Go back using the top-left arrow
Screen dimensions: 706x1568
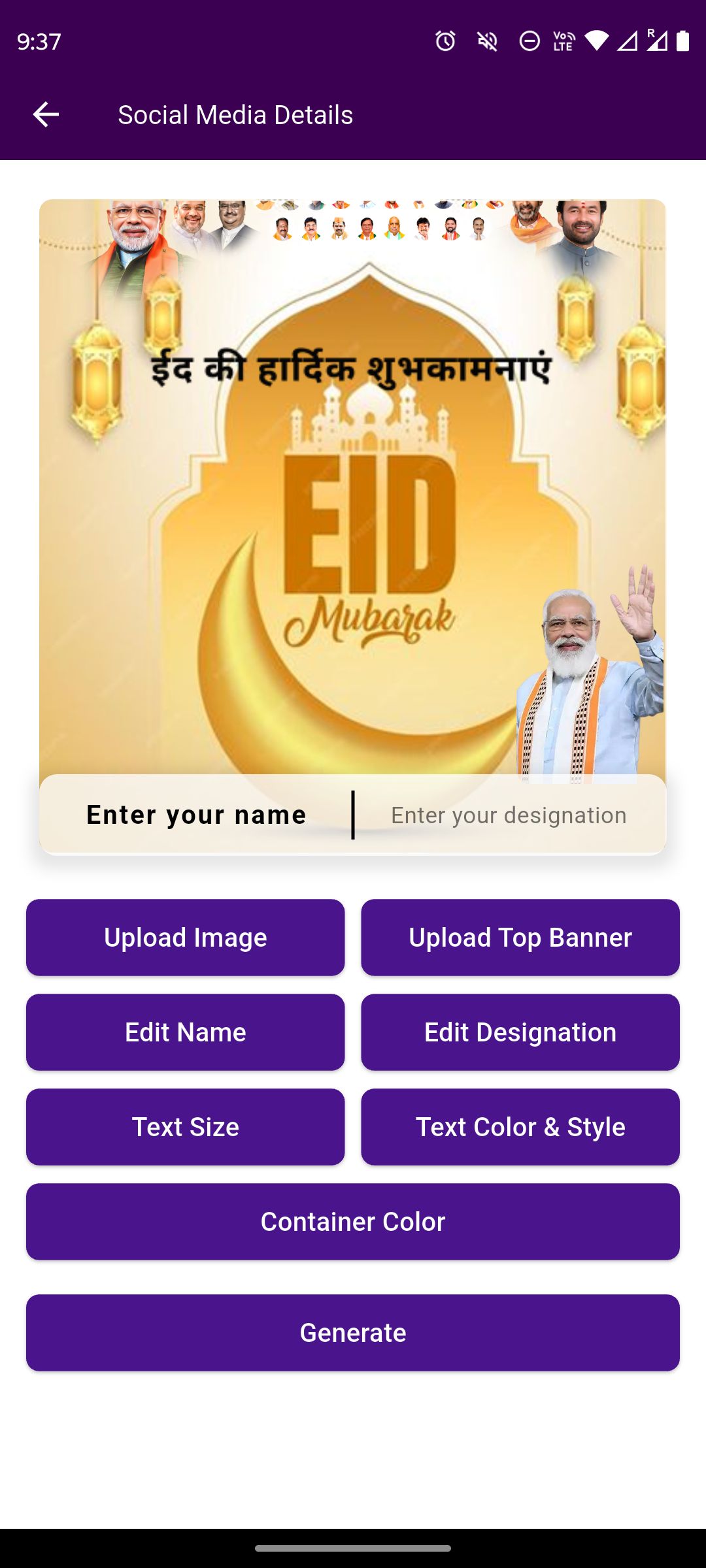coord(46,114)
